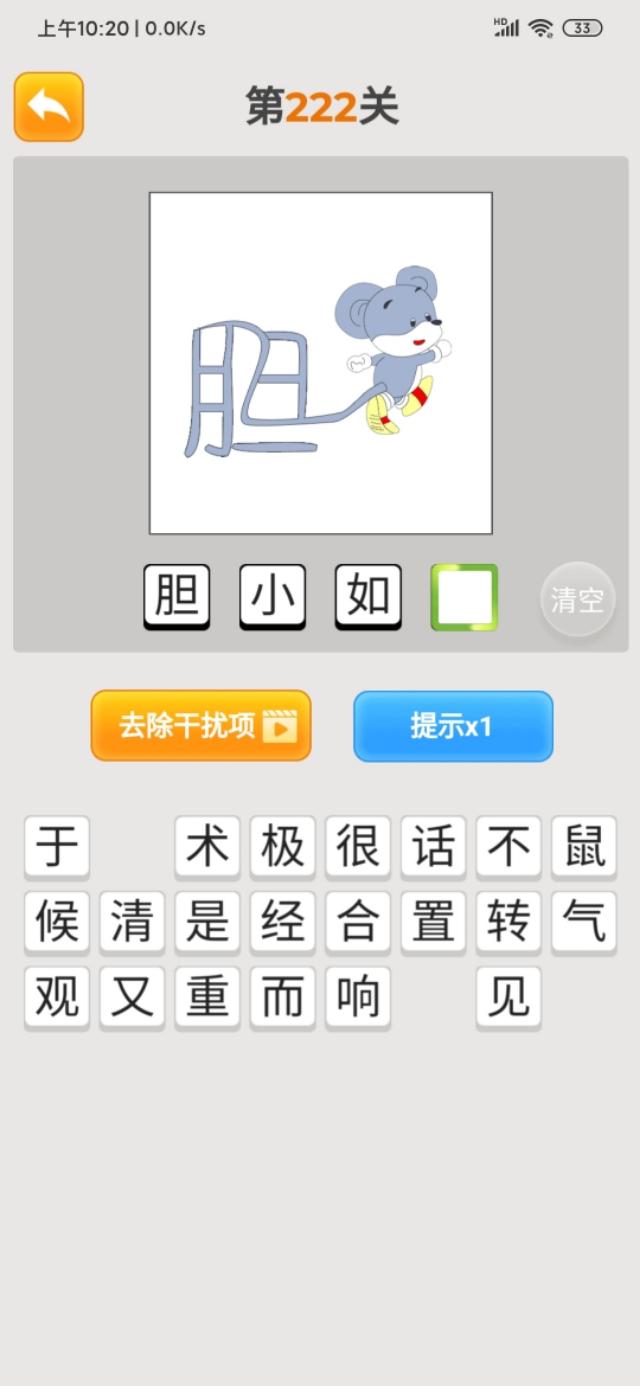Pick the 术 character tile

[207, 849]
